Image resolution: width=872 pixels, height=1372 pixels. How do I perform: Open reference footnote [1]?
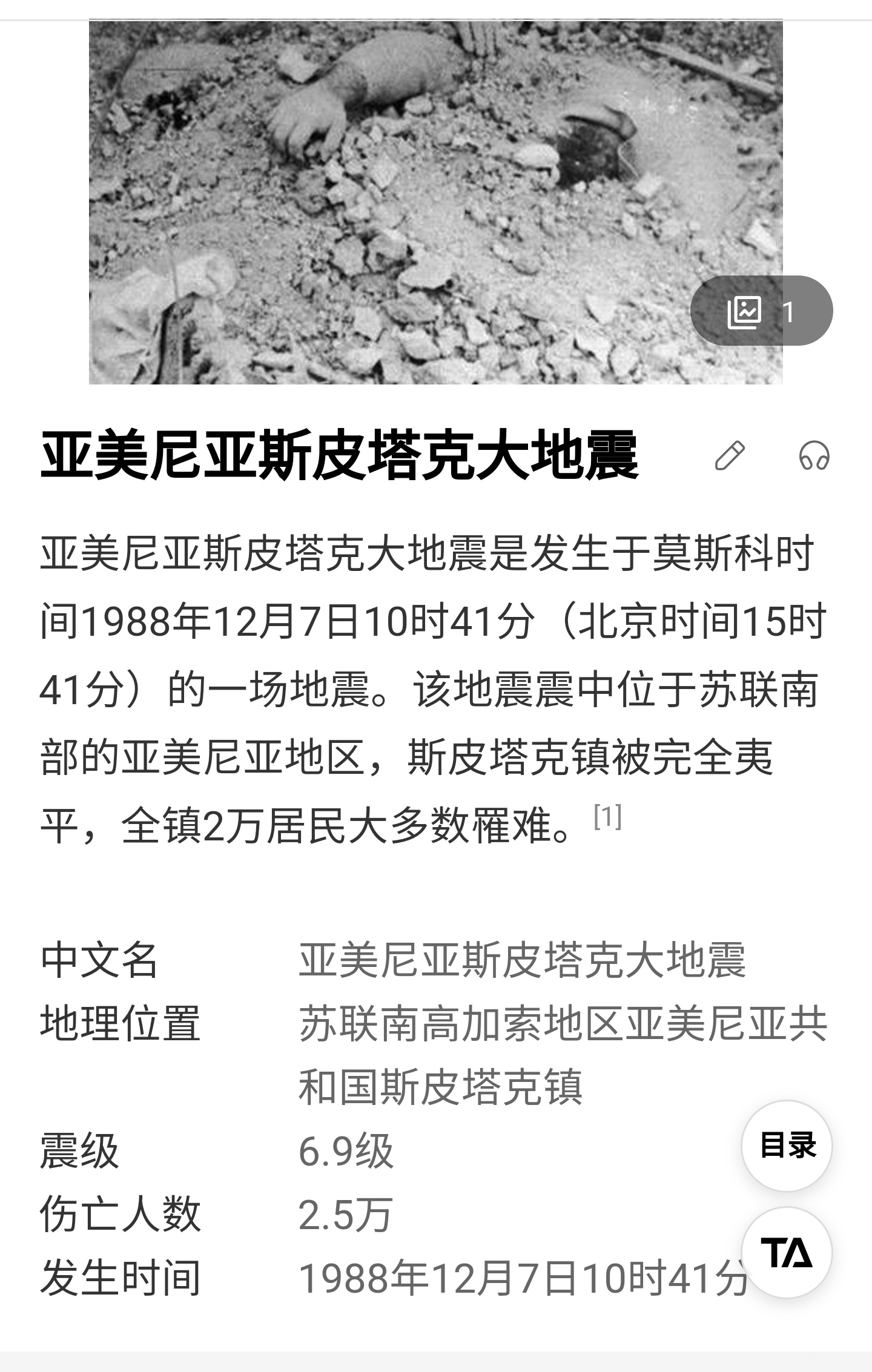point(607,817)
